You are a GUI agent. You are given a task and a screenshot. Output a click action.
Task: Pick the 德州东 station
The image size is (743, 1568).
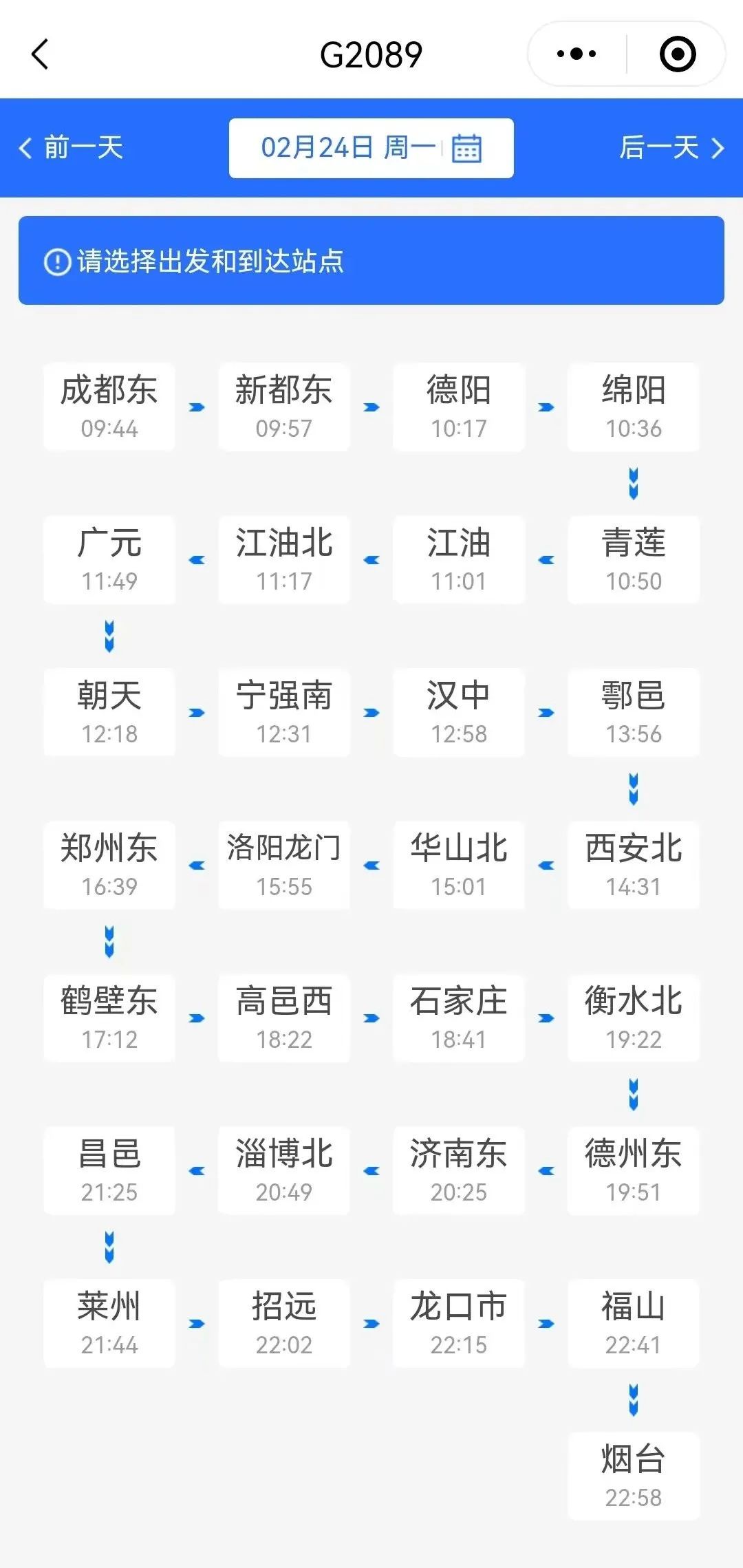click(x=634, y=1171)
